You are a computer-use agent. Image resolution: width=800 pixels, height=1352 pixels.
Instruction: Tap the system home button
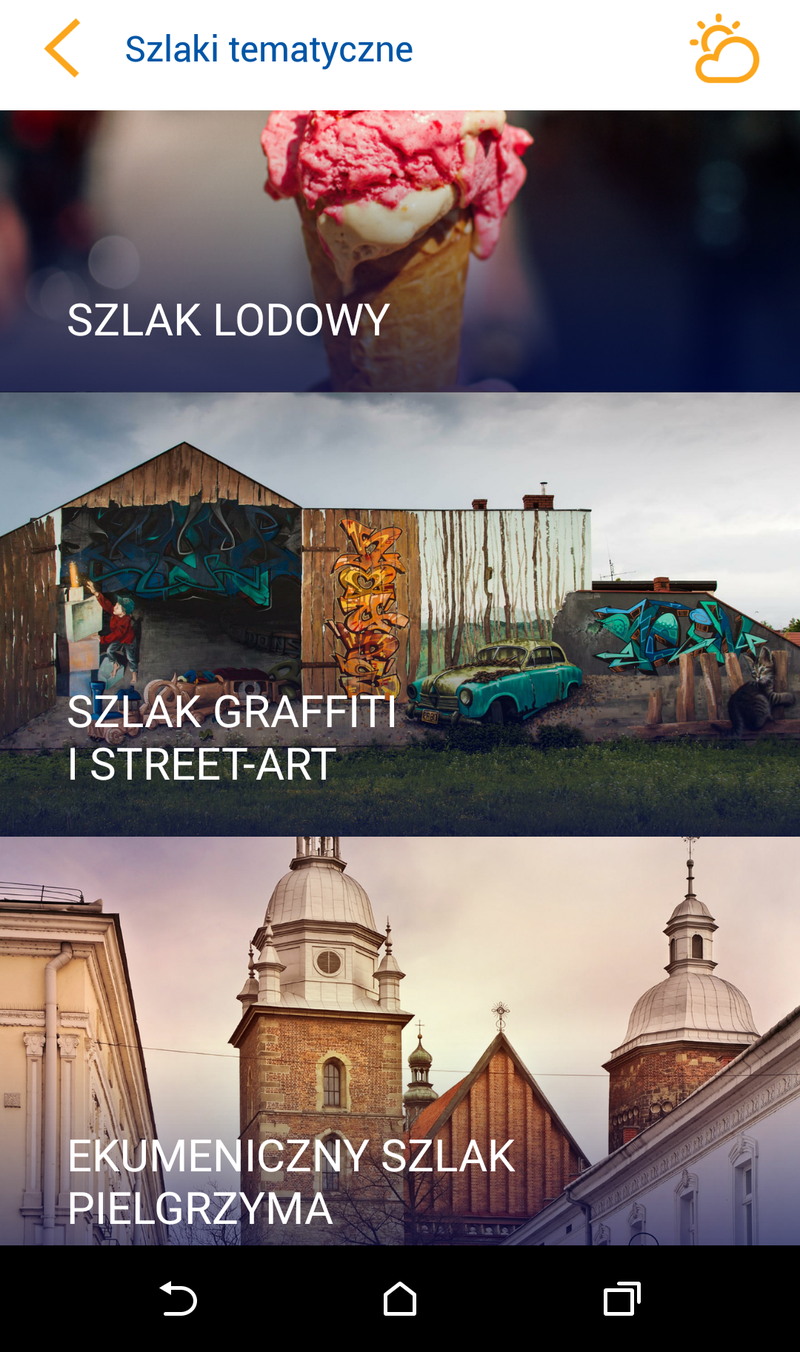(399, 1299)
